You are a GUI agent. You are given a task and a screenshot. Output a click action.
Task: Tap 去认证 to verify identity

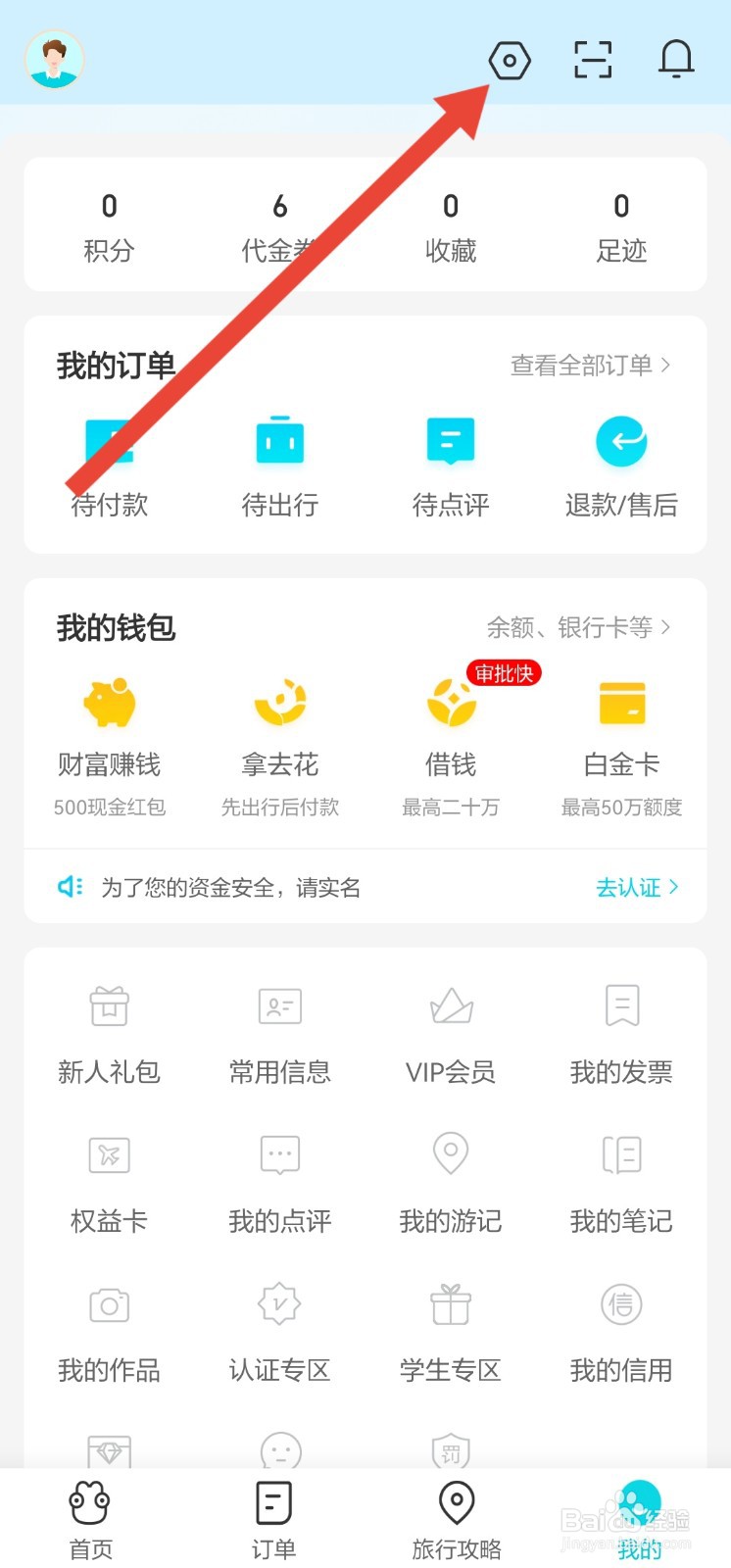[x=637, y=887]
